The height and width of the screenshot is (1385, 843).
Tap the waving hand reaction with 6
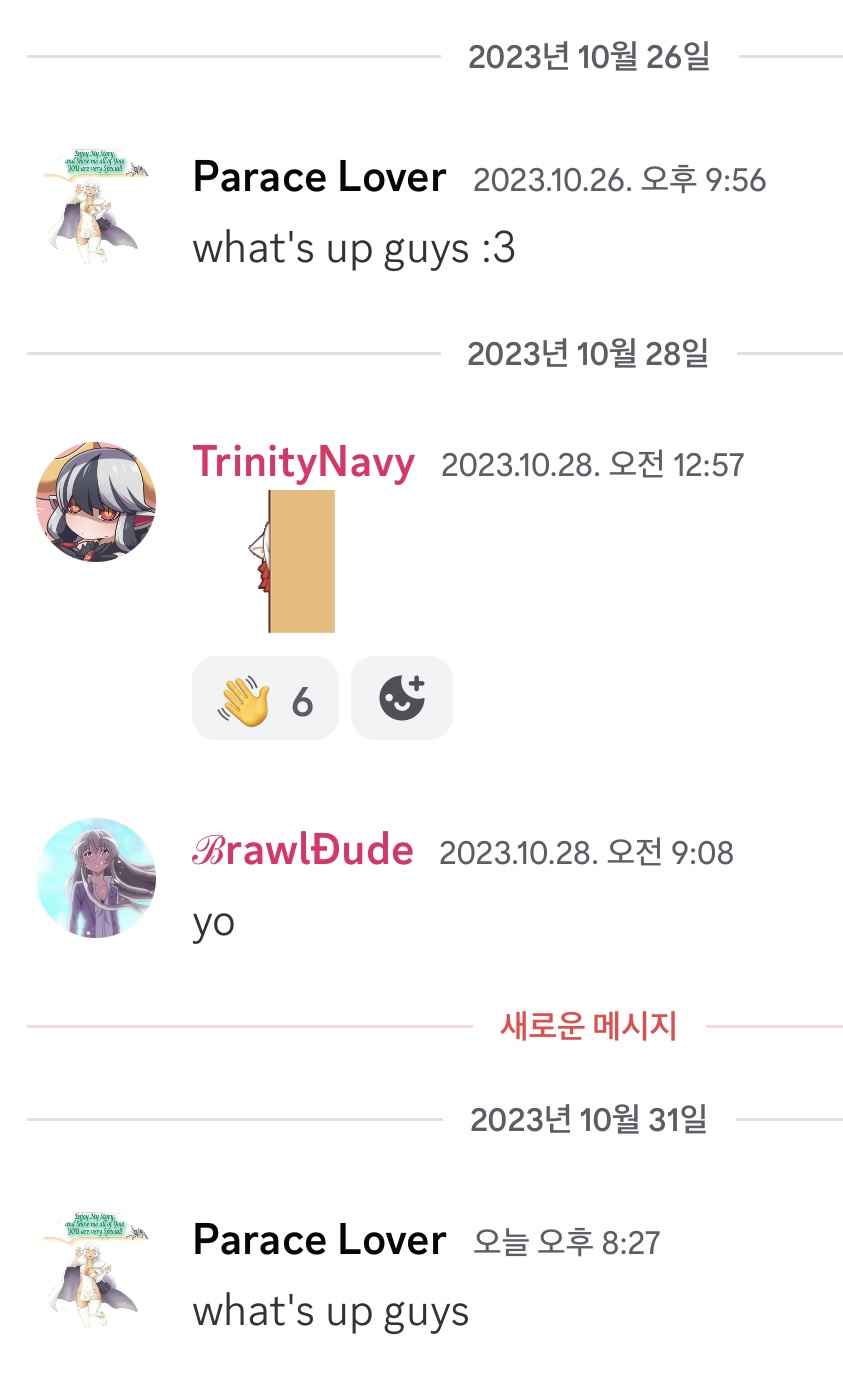pos(264,699)
